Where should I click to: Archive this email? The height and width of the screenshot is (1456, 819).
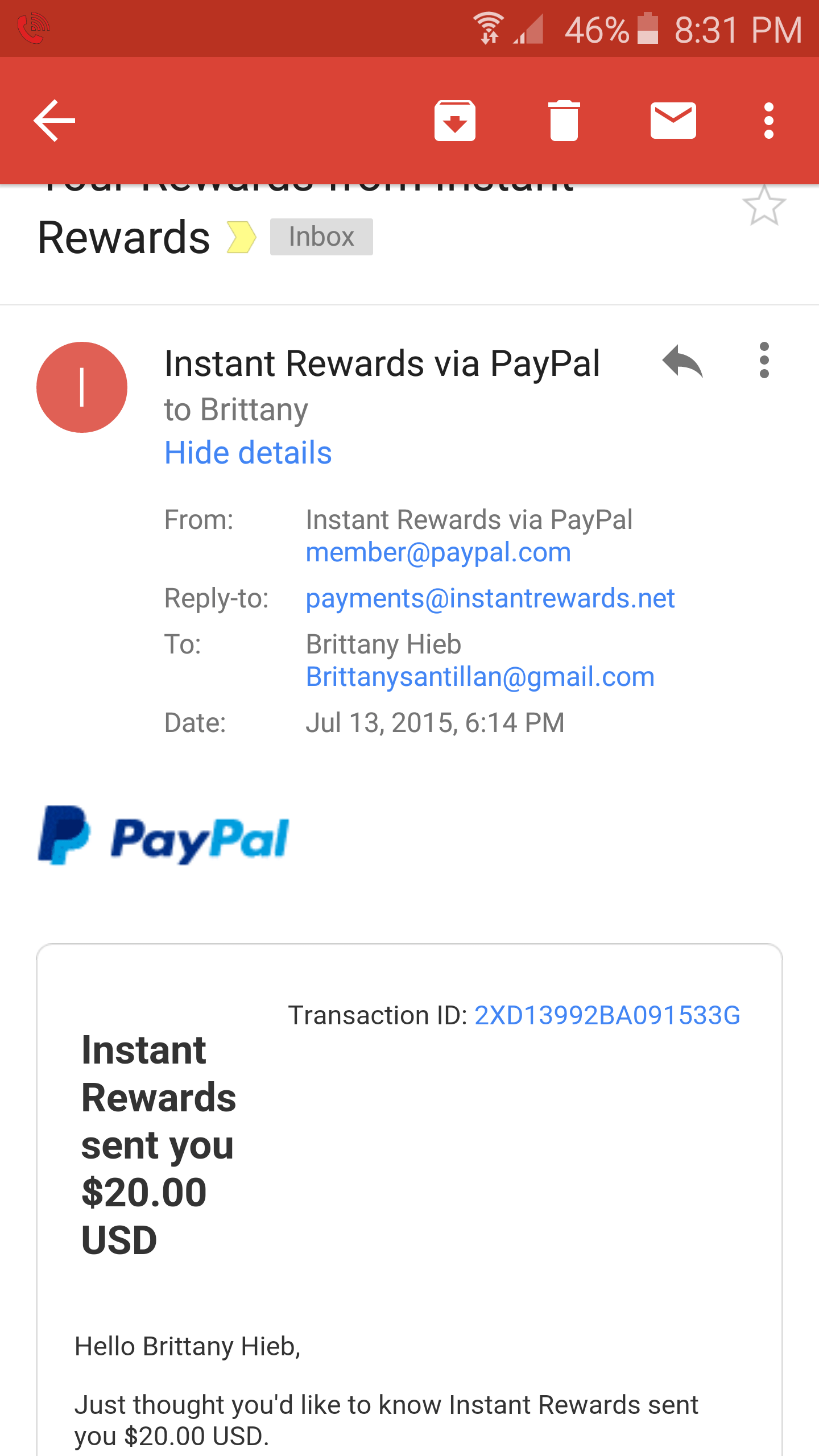point(455,121)
